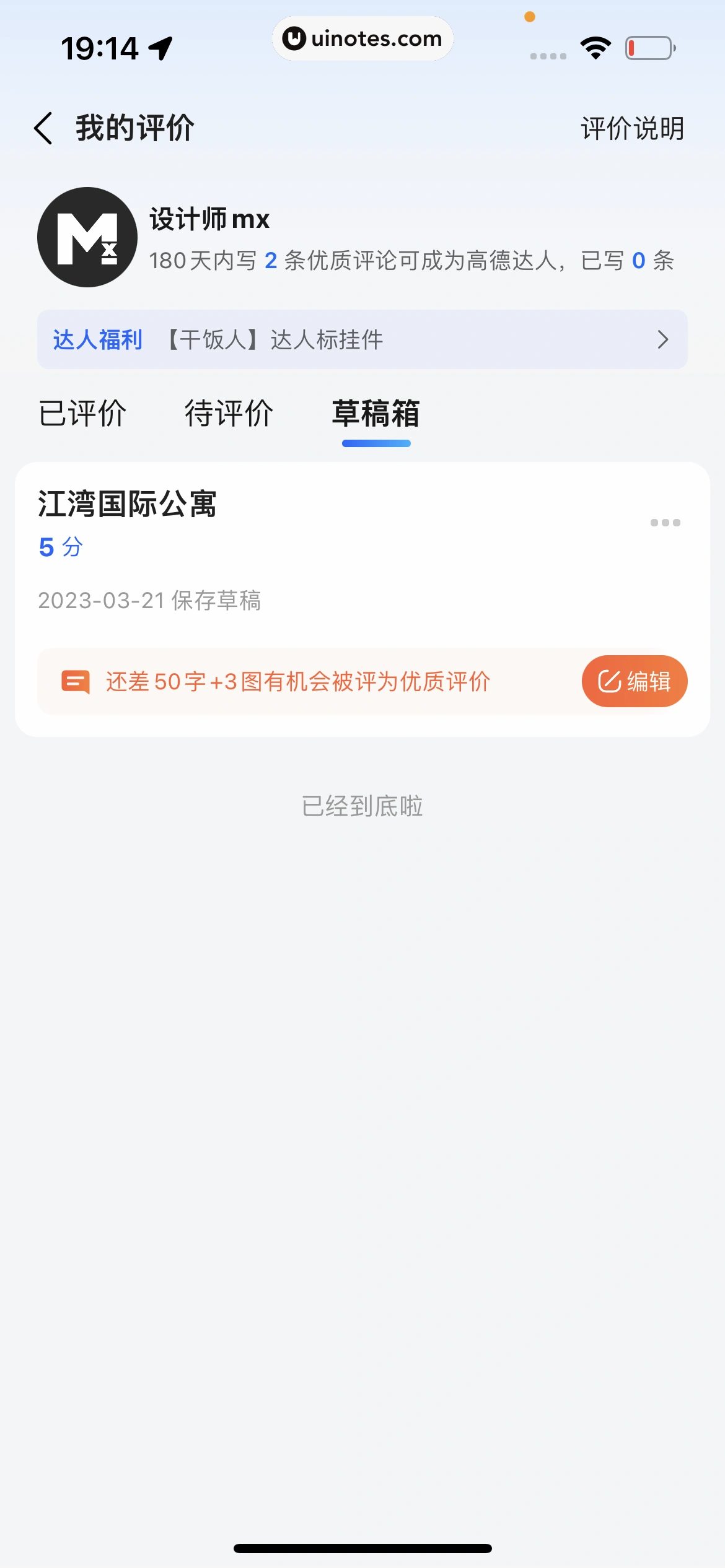Tap 编辑 to edit the draft review

click(634, 681)
